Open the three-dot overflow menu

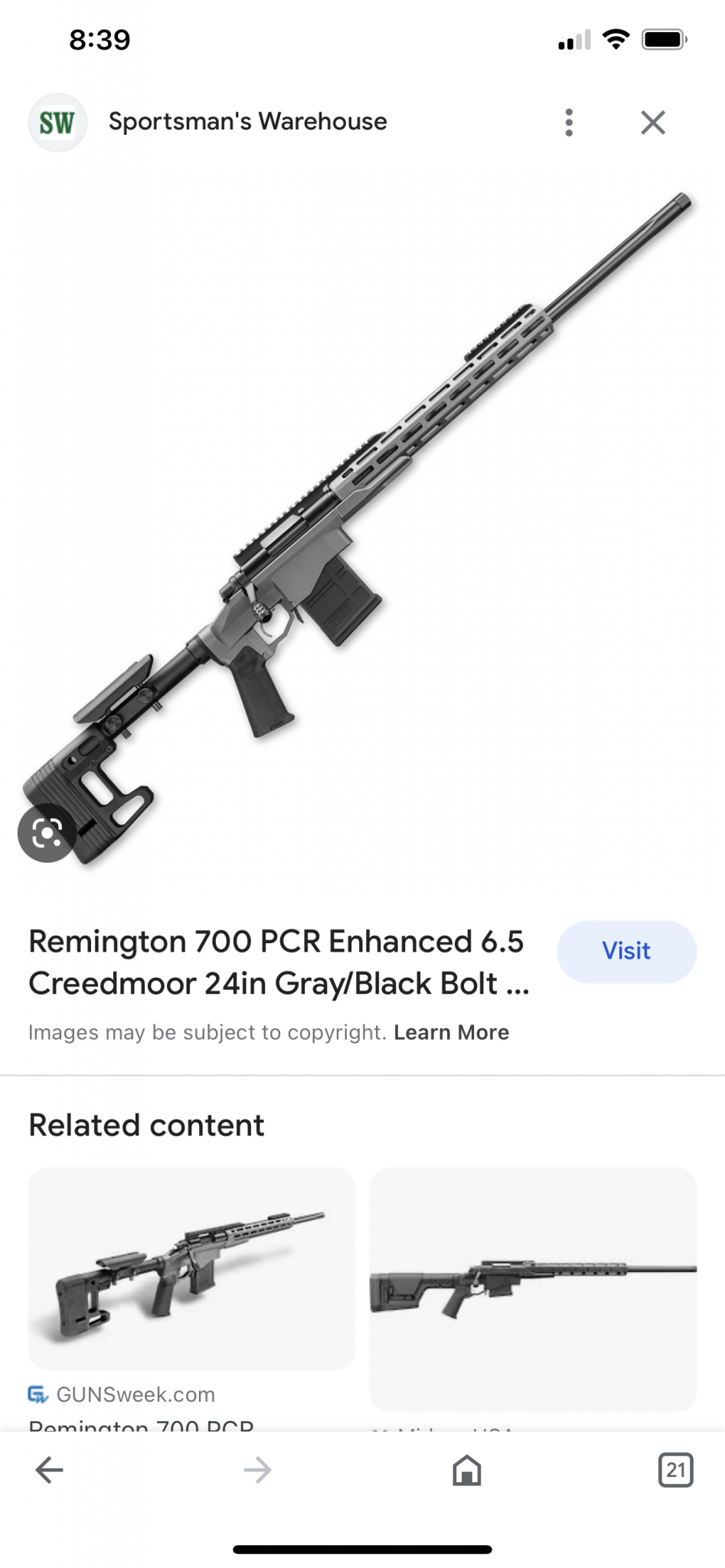pos(568,122)
